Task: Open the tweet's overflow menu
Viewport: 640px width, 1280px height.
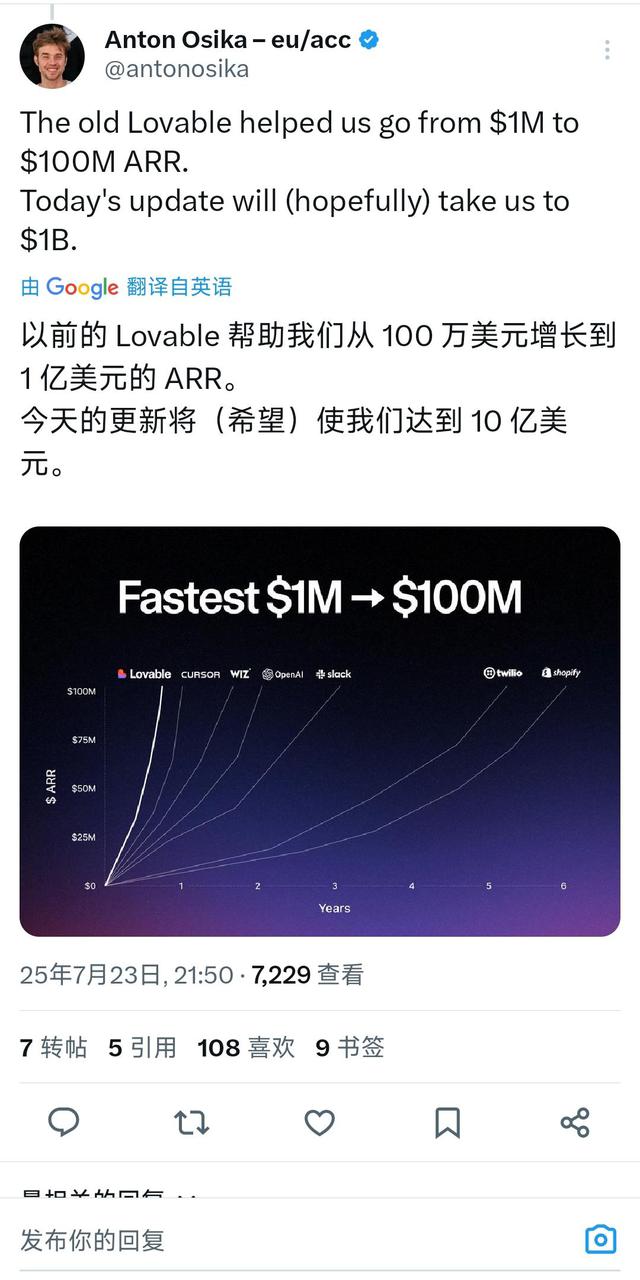Action: (607, 50)
